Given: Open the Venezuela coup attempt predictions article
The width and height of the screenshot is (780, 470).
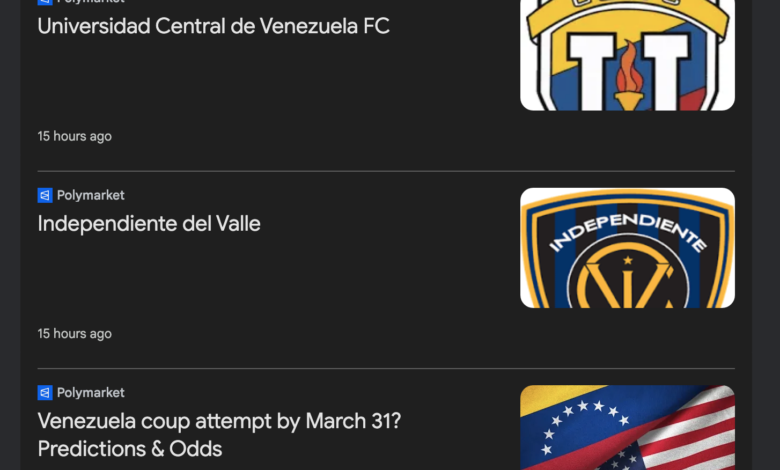Looking at the screenshot, I should (x=219, y=434).
